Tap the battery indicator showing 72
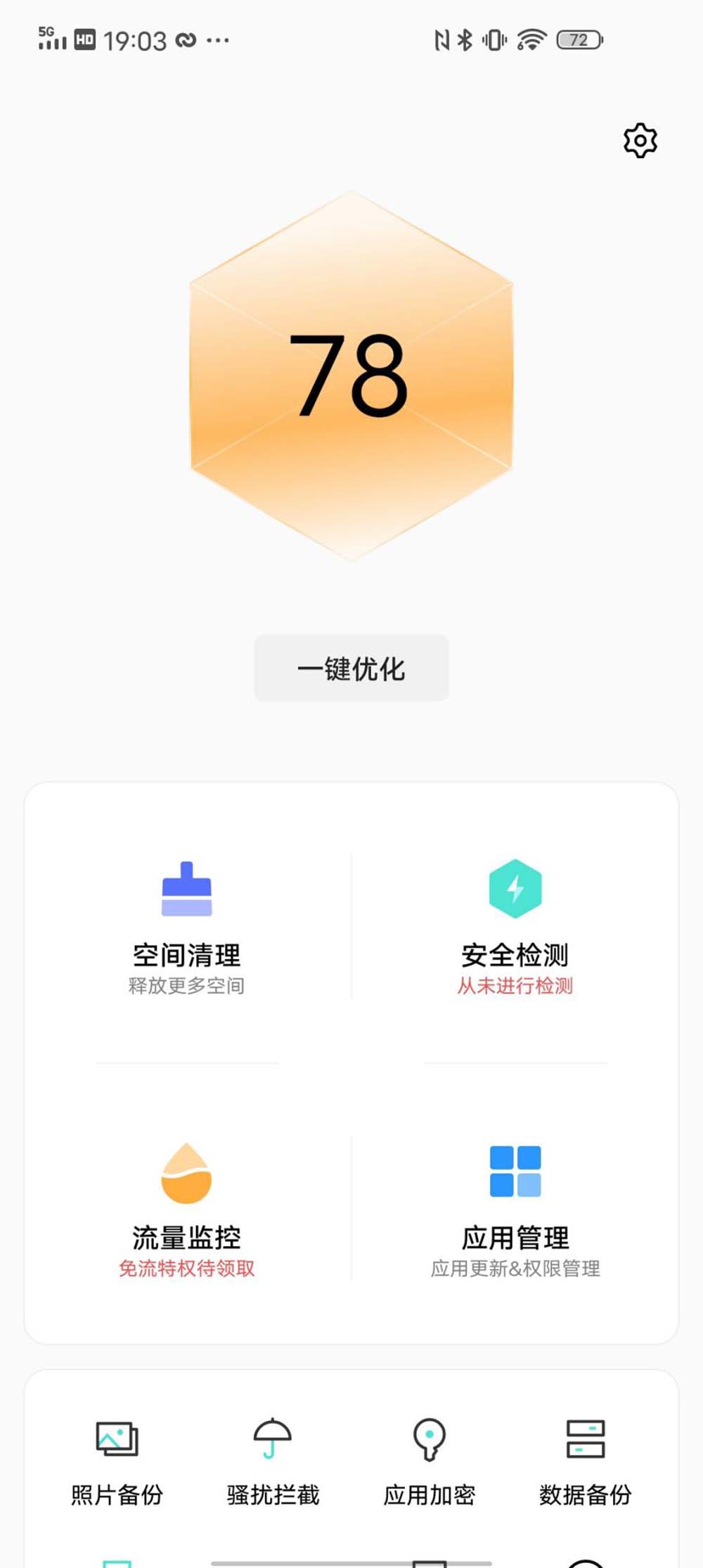The height and width of the screenshot is (1568, 703). click(578, 41)
